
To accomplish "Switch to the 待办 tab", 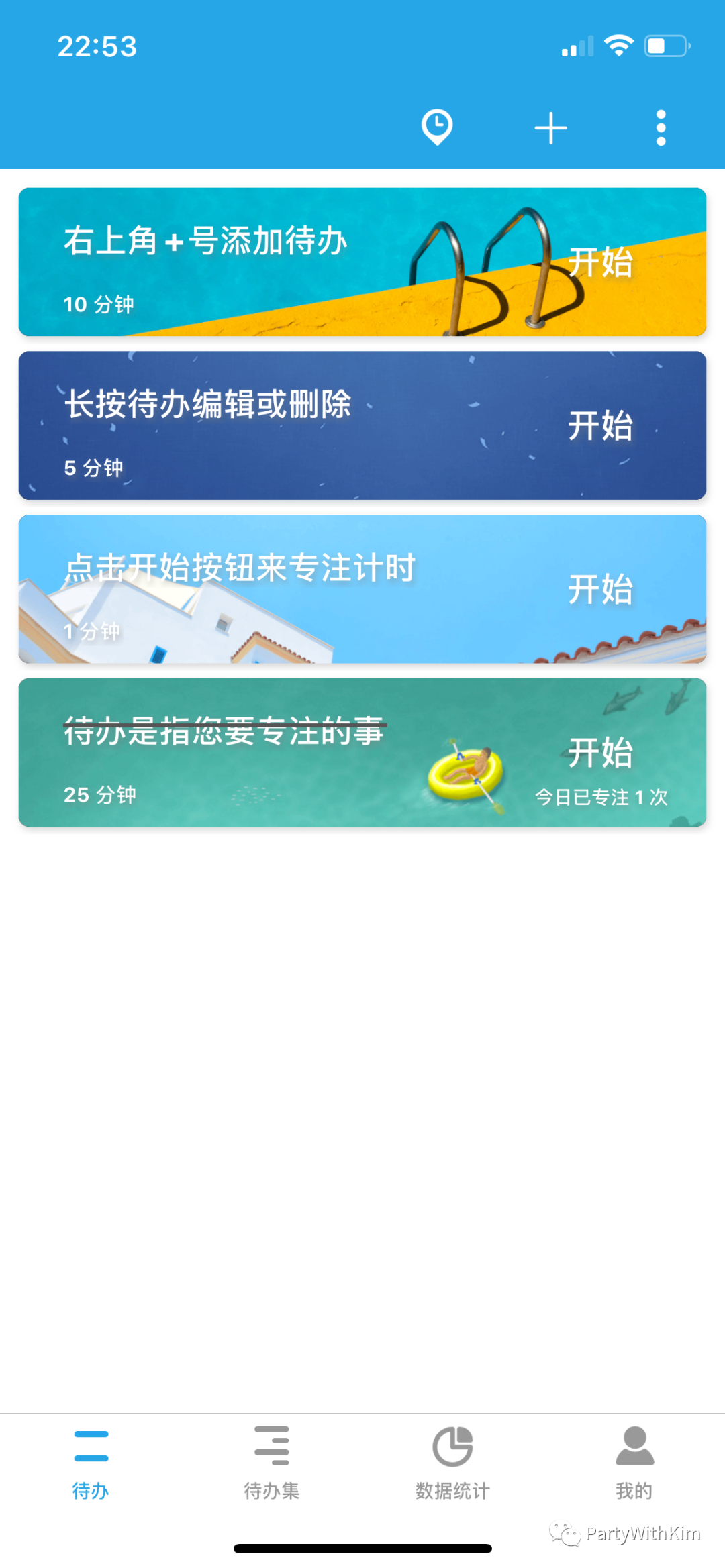I will click(x=91, y=1461).
